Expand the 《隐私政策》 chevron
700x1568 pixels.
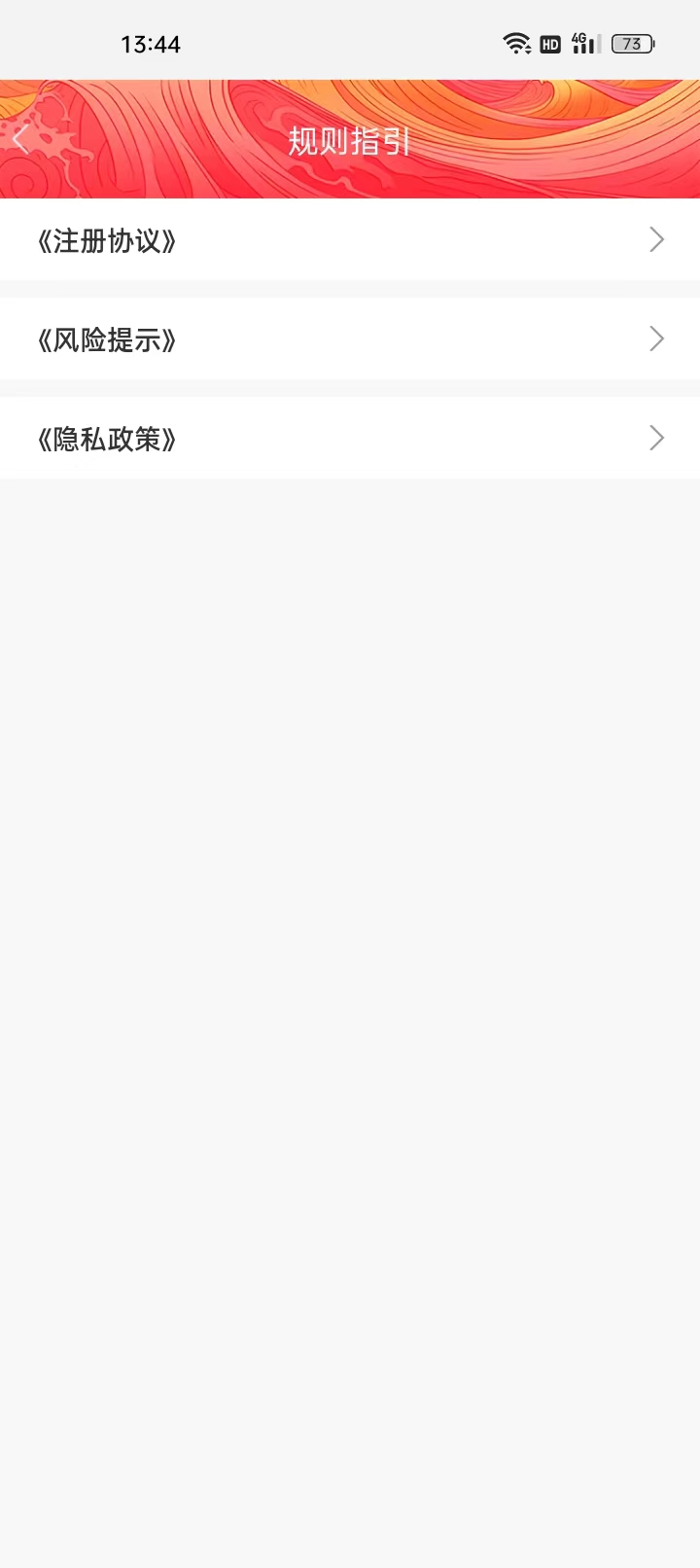[x=656, y=438]
